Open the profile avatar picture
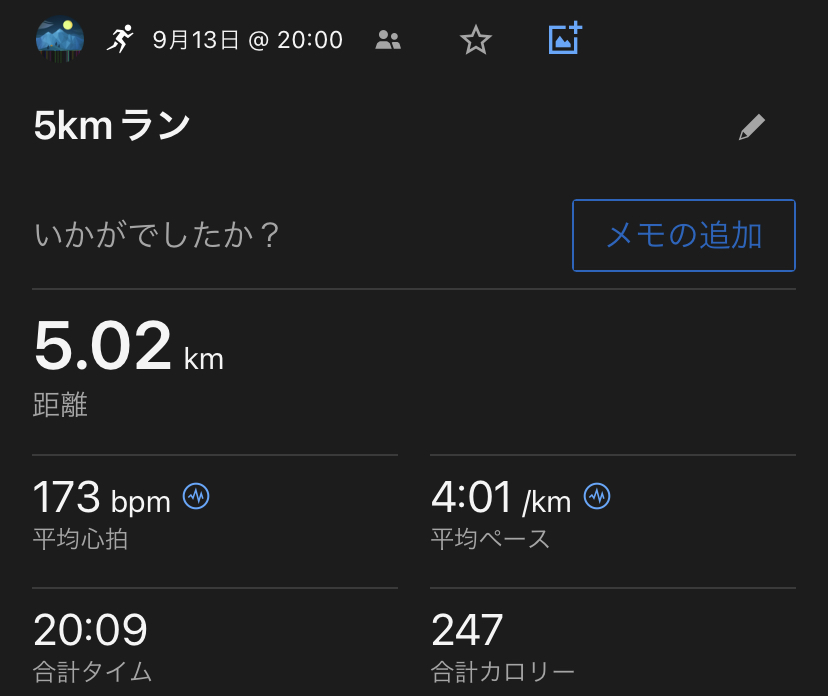828x696 pixels. [x=59, y=39]
